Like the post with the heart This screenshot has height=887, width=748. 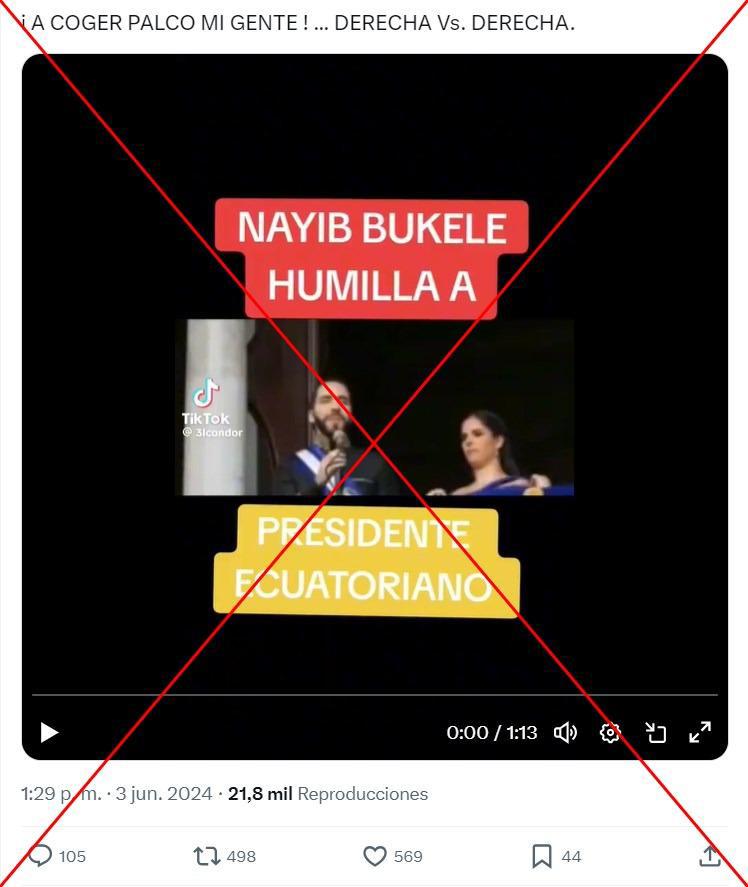(375, 856)
